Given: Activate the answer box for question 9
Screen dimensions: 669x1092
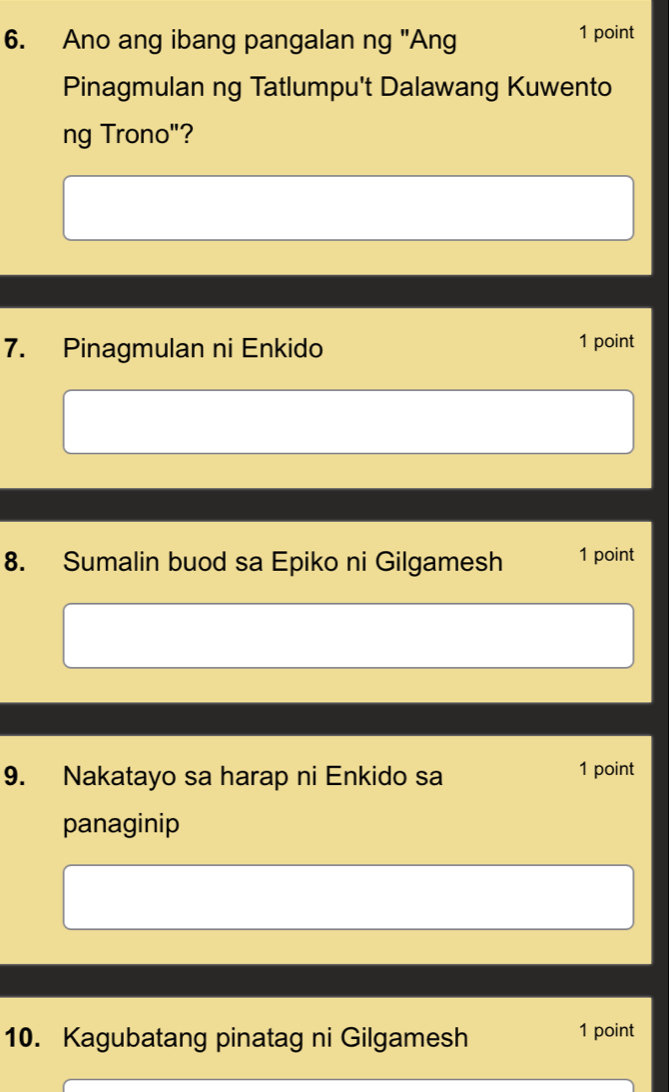Looking at the screenshot, I should [x=348, y=897].
